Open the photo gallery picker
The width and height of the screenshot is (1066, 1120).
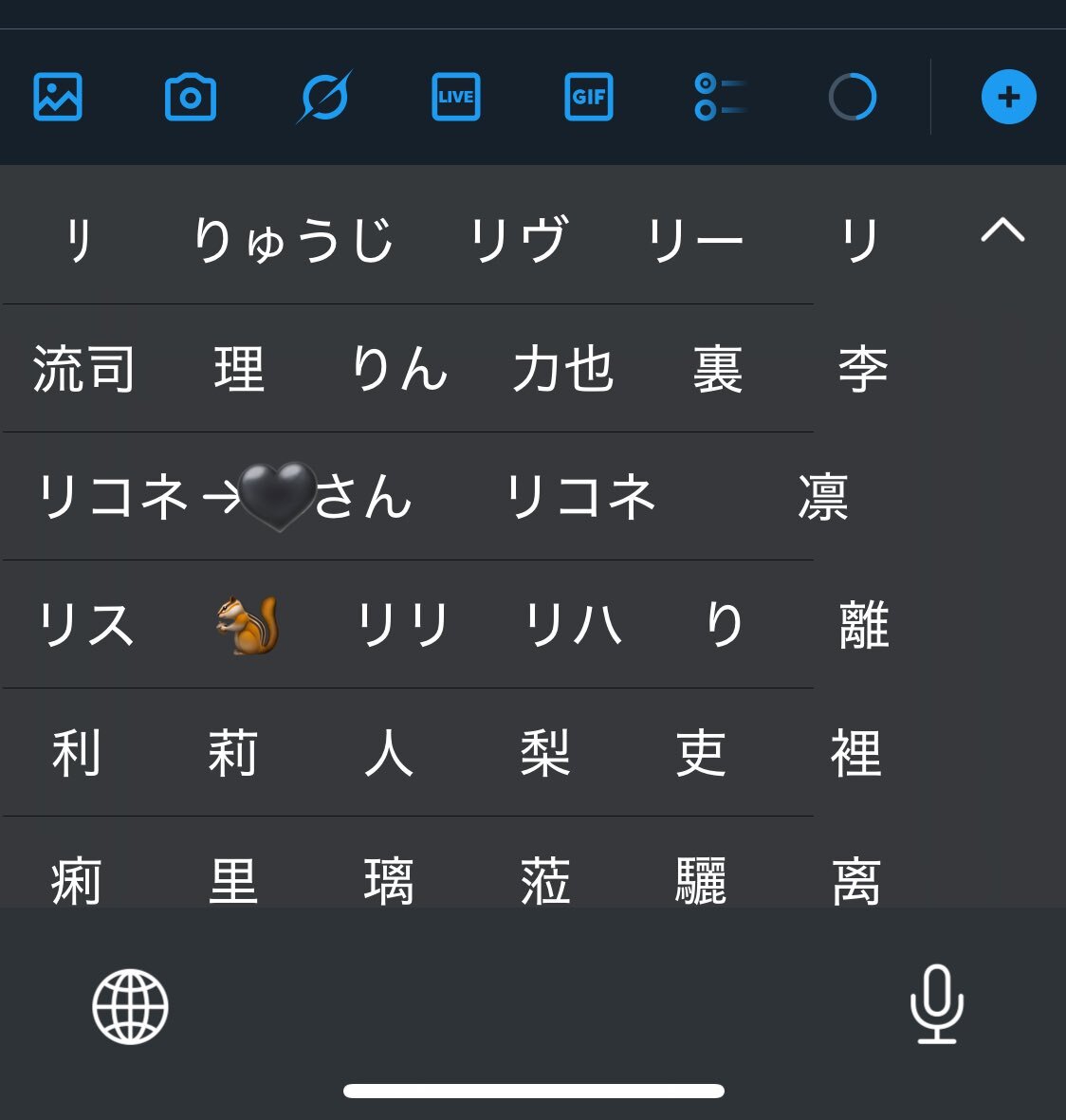click(58, 97)
